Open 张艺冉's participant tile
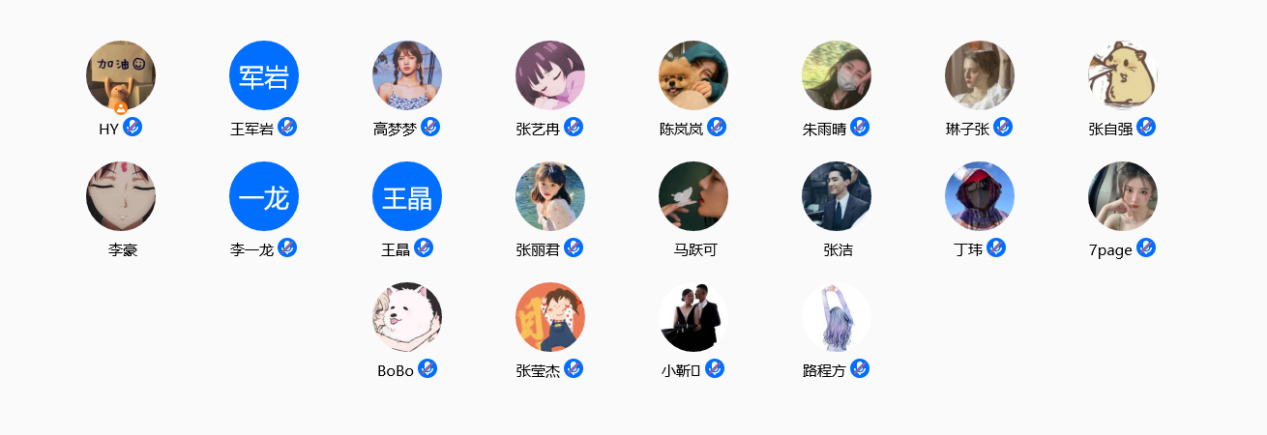 point(550,76)
